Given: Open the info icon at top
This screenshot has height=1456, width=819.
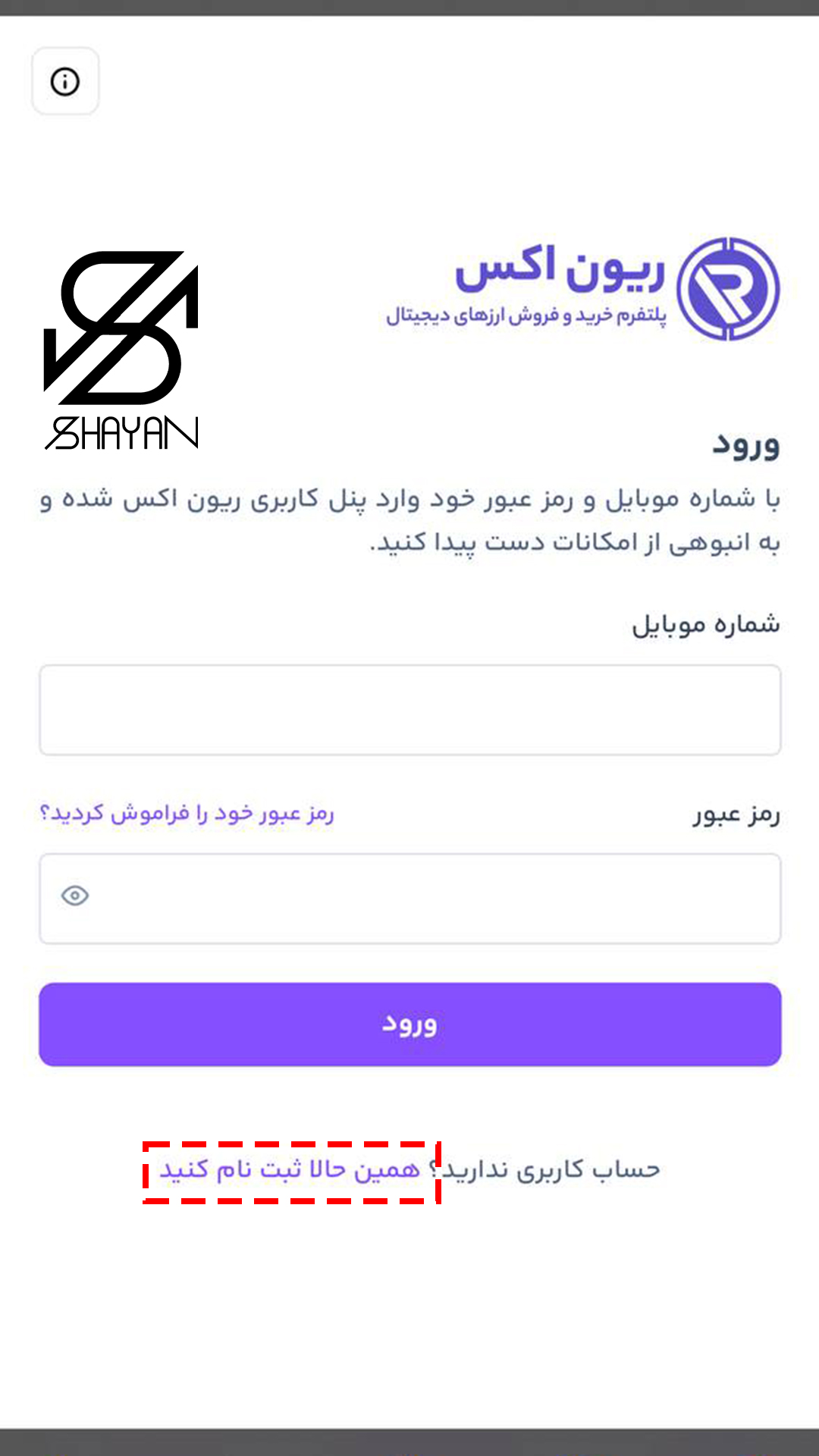Looking at the screenshot, I should pos(65,81).
